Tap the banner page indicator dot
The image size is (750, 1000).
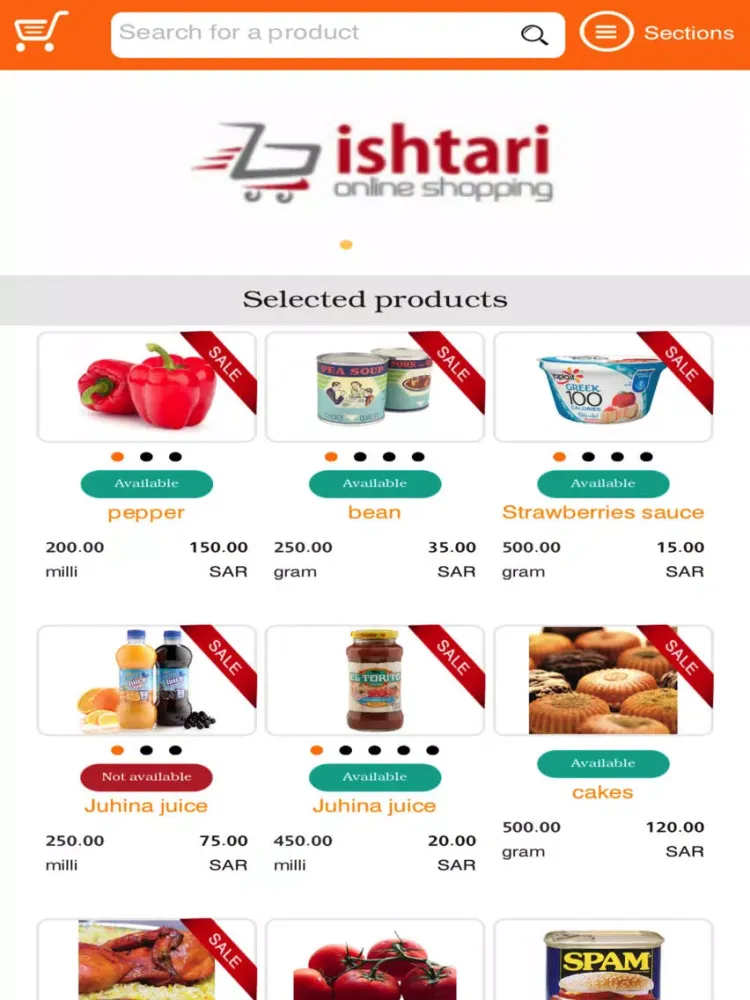(x=346, y=244)
